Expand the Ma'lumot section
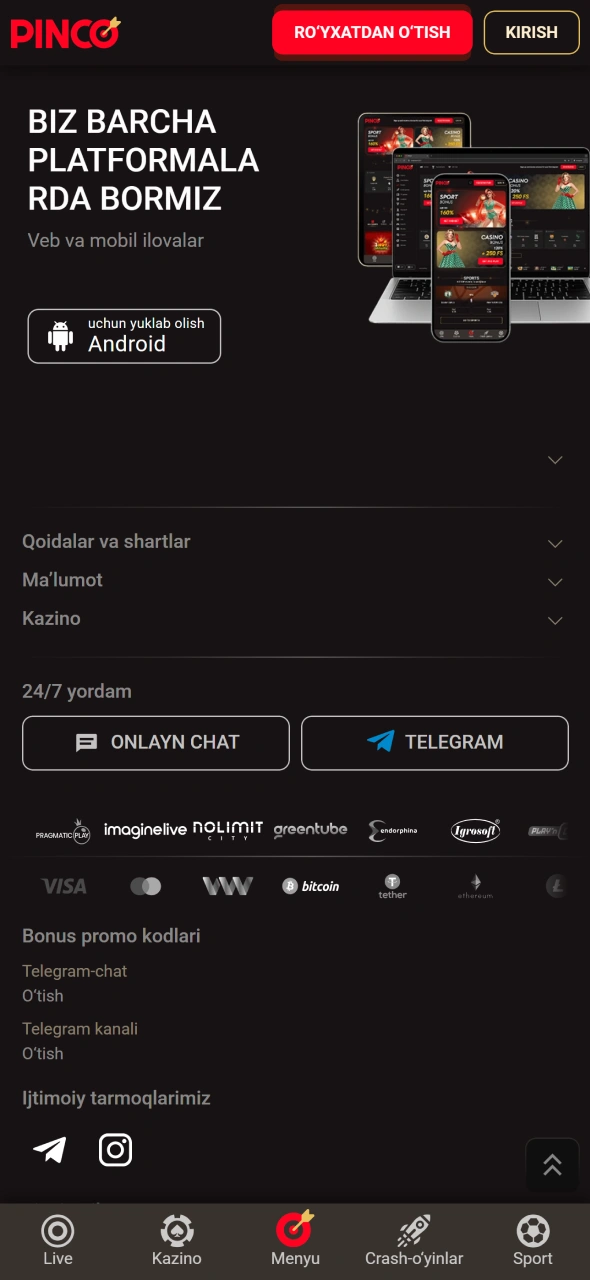 (x=294, y=580)
